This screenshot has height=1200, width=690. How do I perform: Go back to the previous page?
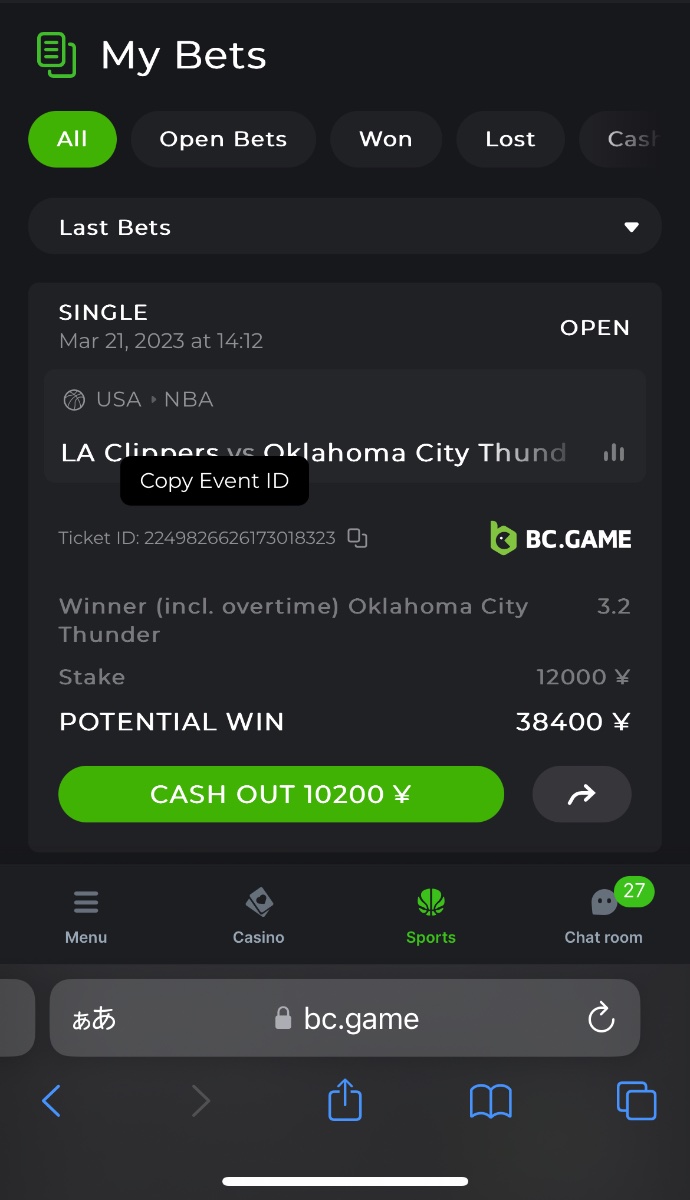[52, 1101]
